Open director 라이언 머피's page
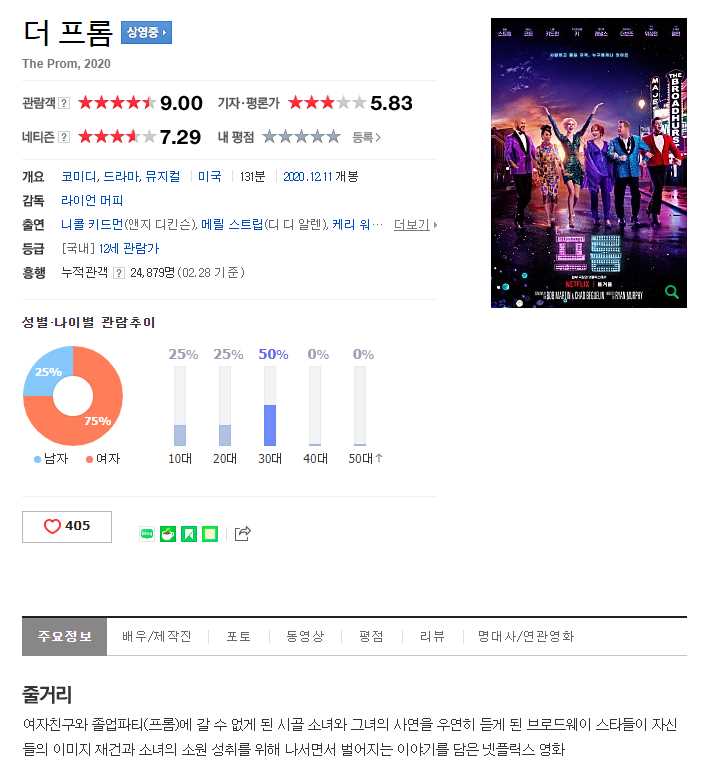The image size is (705, 776). coord(92,200)
